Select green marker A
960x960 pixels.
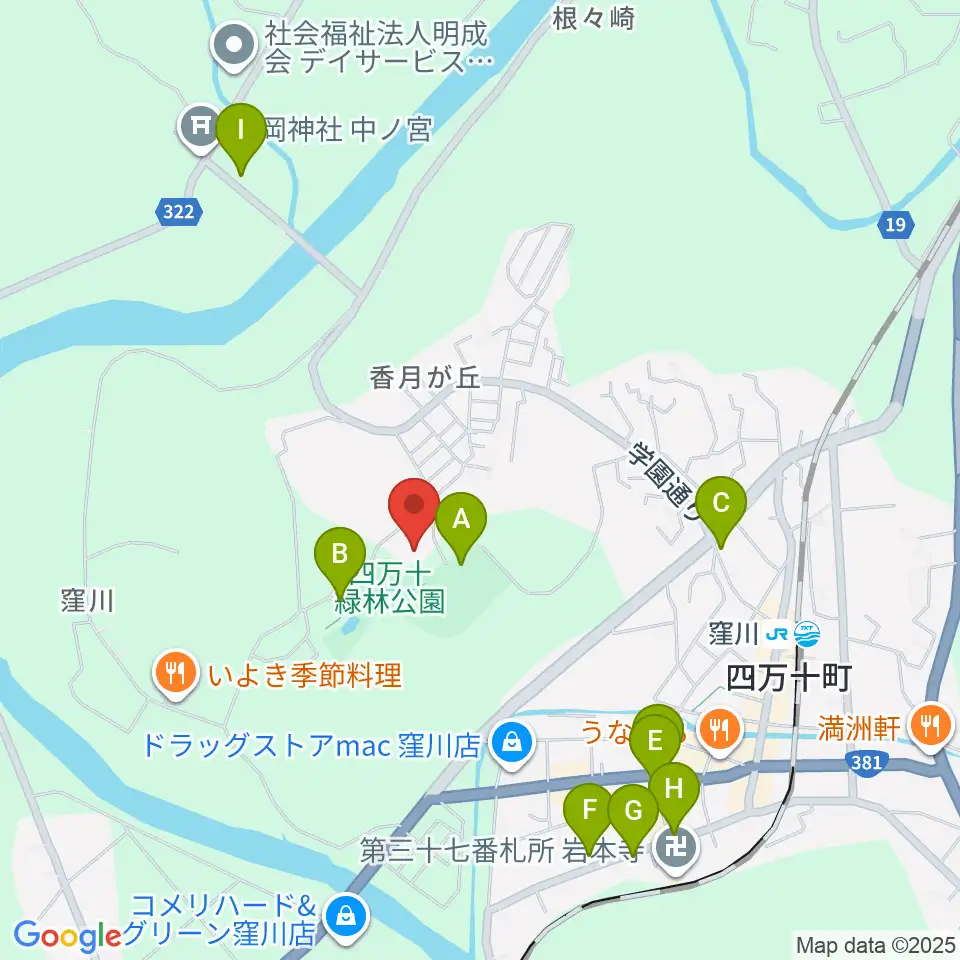point(461,527)
